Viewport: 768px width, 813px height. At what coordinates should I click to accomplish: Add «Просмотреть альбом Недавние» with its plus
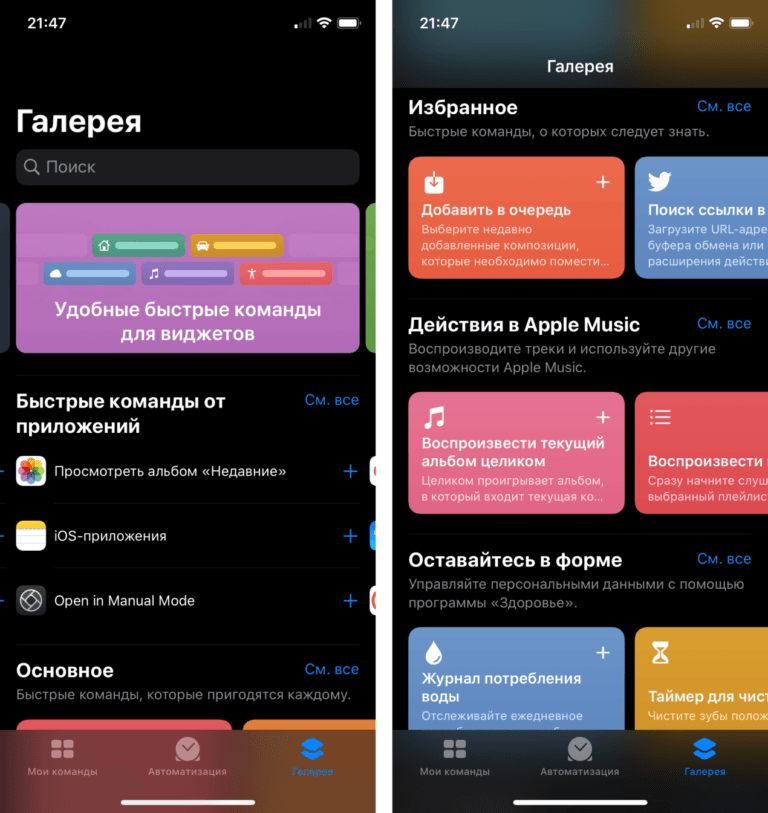point(350,471)
